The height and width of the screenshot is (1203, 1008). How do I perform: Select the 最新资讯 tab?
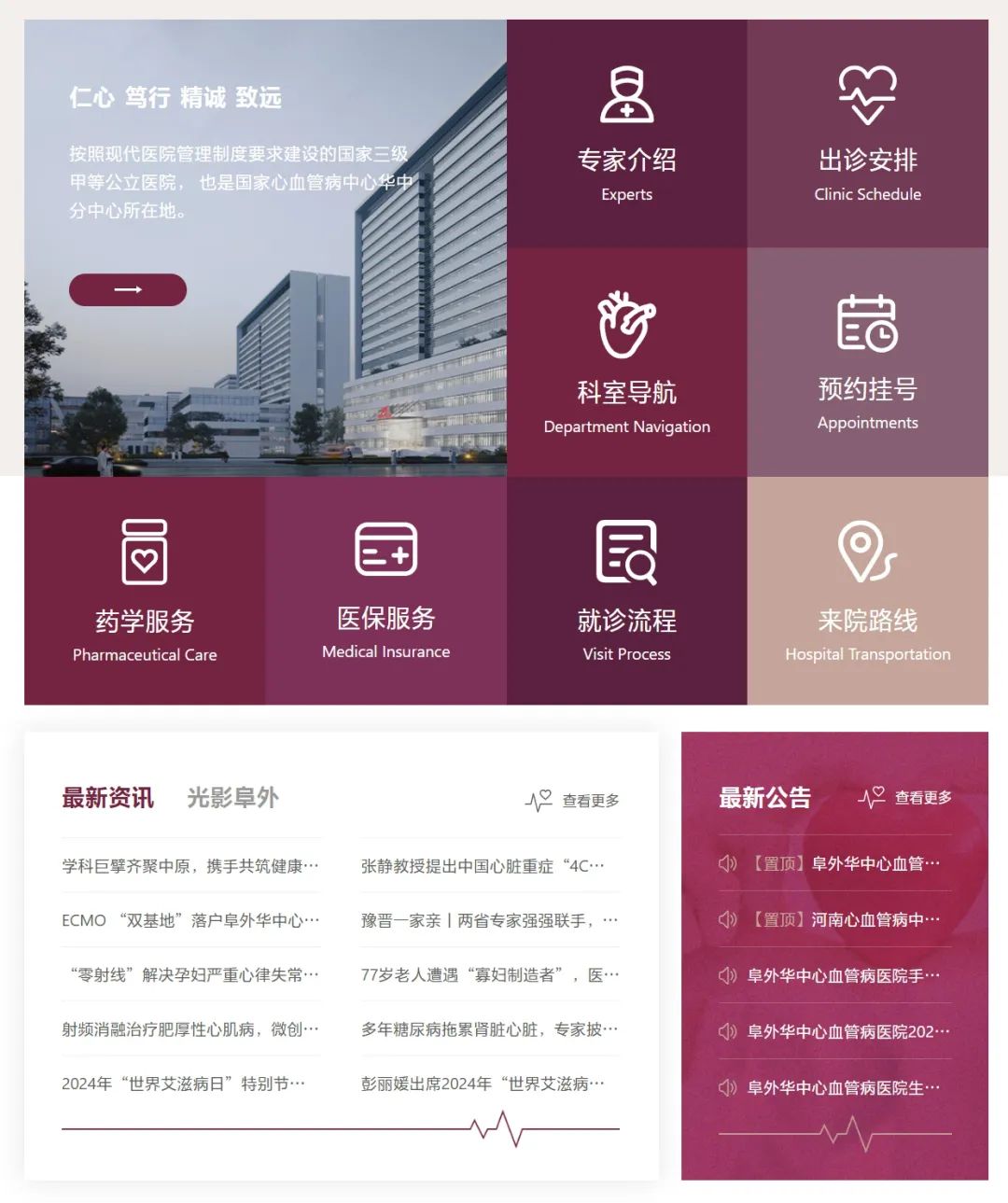click(107, 798)
